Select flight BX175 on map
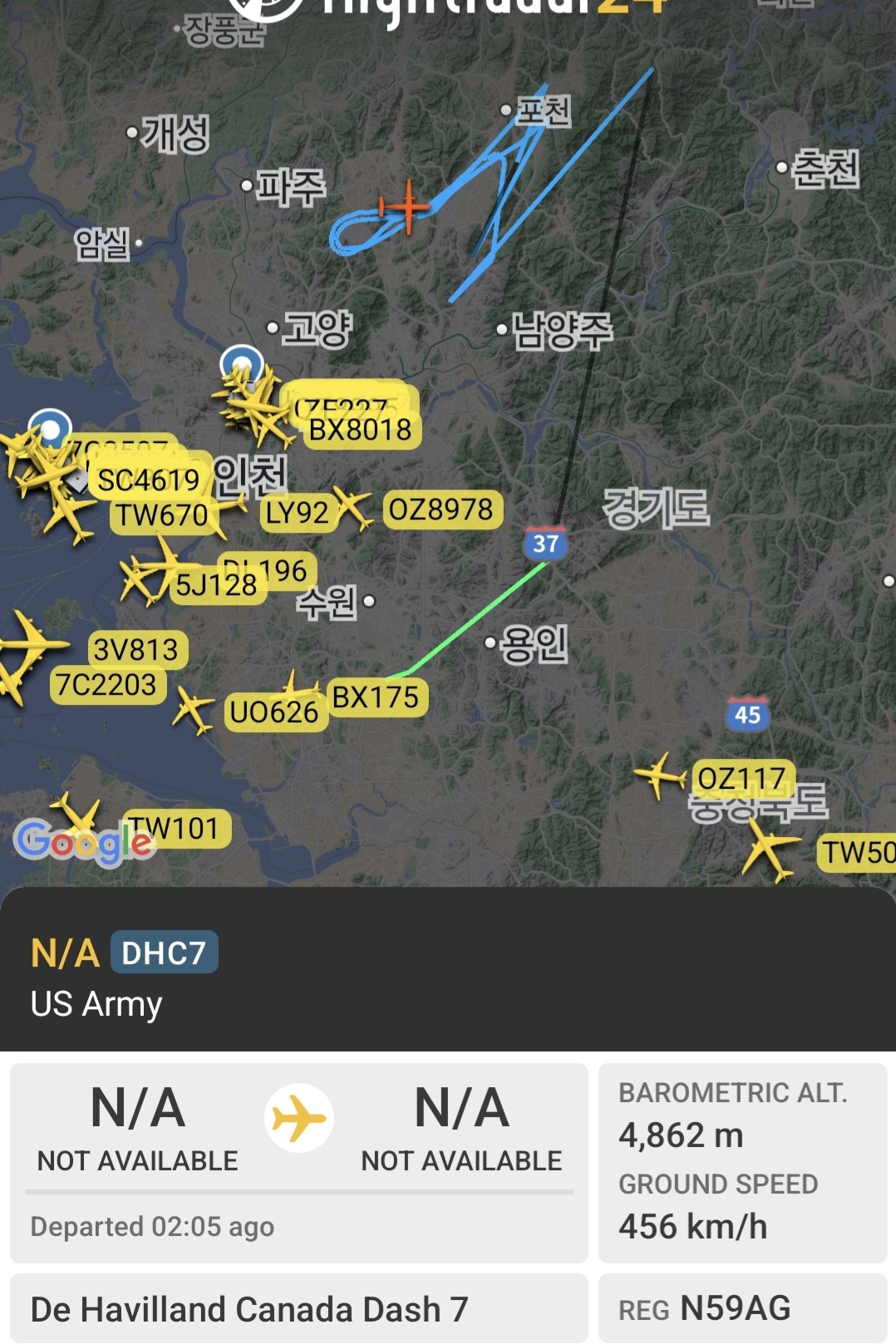Viewport: 896px width, 1344px height. coord(376,697)
